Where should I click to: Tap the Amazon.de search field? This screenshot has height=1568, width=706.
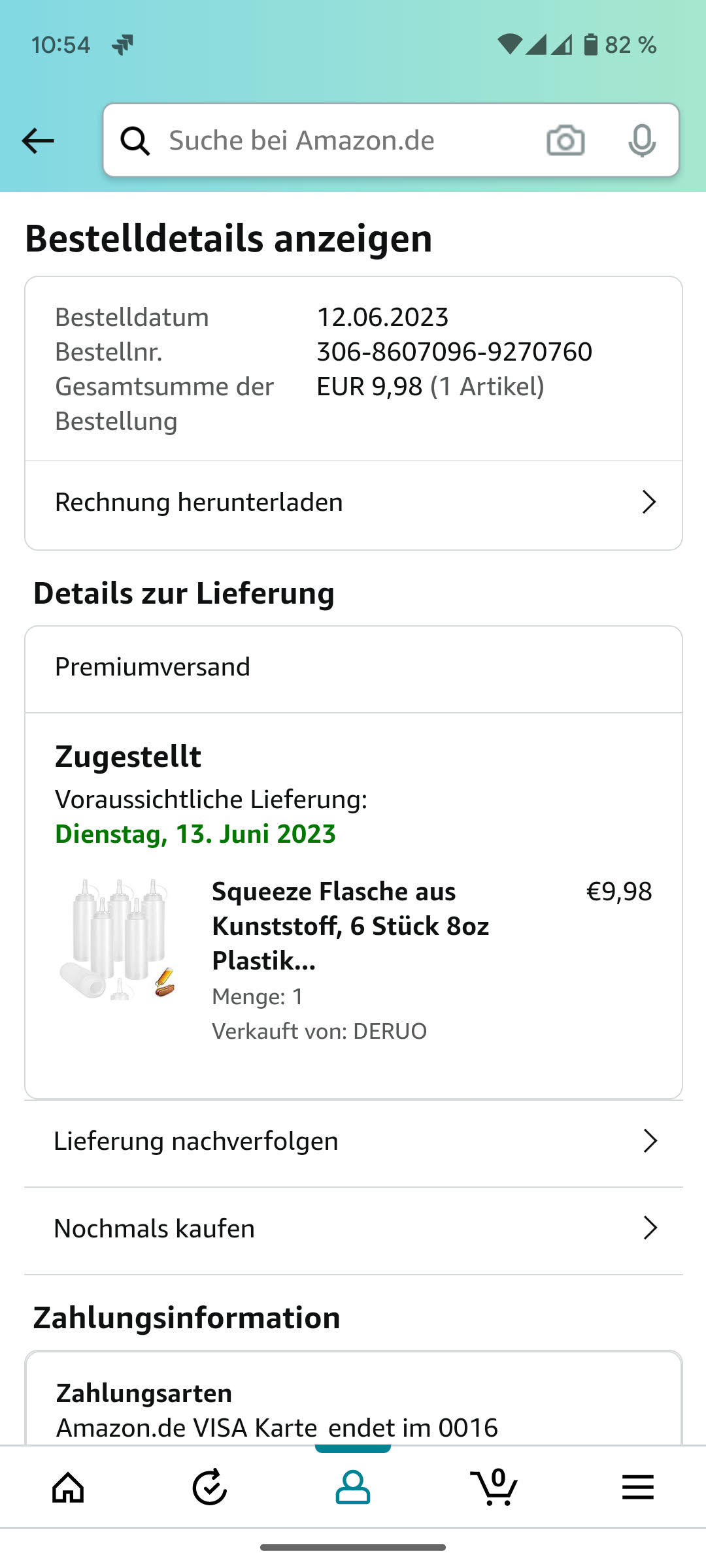340,140
